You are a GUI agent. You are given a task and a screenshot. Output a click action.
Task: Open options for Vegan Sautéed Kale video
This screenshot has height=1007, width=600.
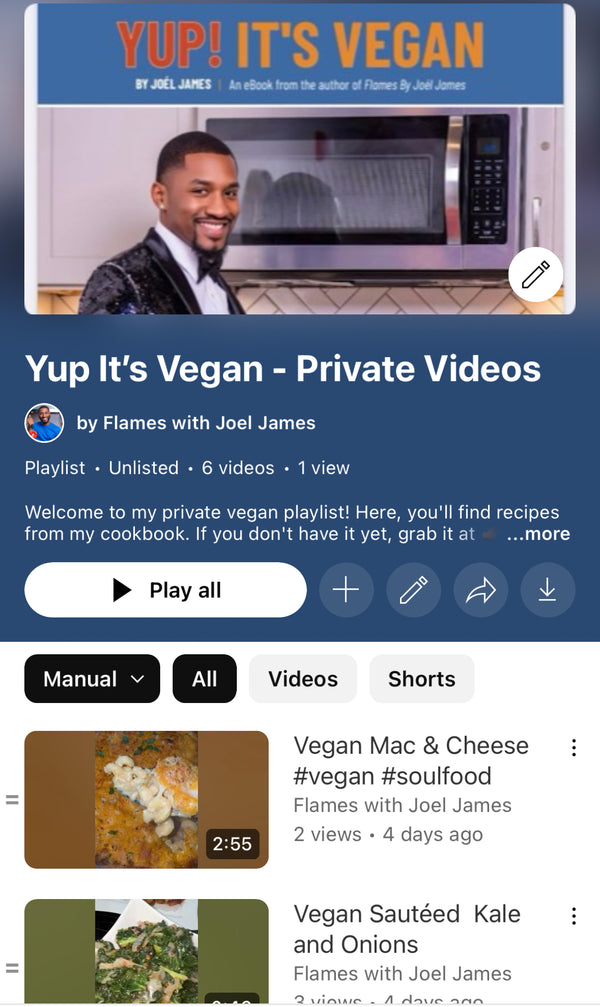point(574,916)
